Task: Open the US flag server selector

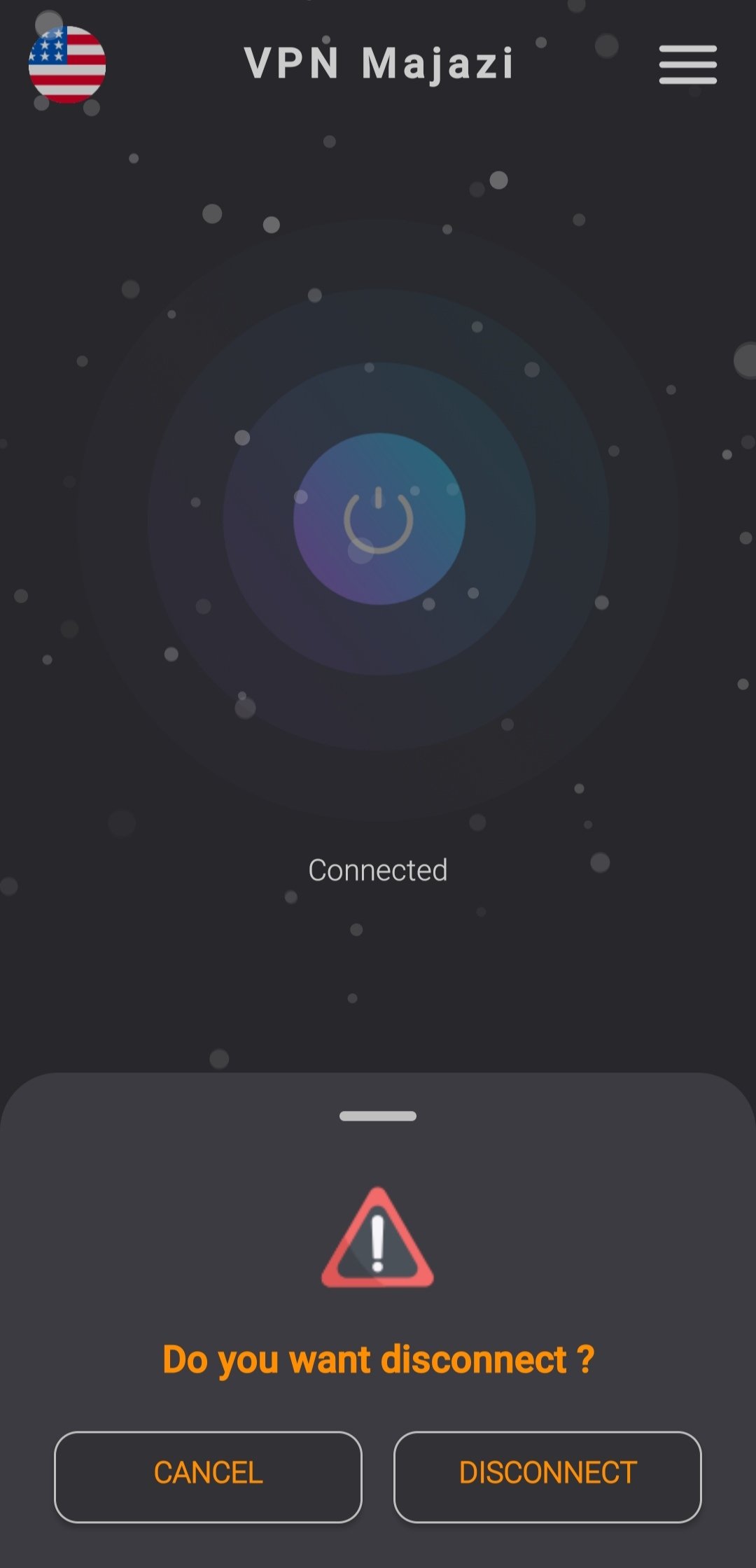Action: pyautogui.click(x=67, y=64)
